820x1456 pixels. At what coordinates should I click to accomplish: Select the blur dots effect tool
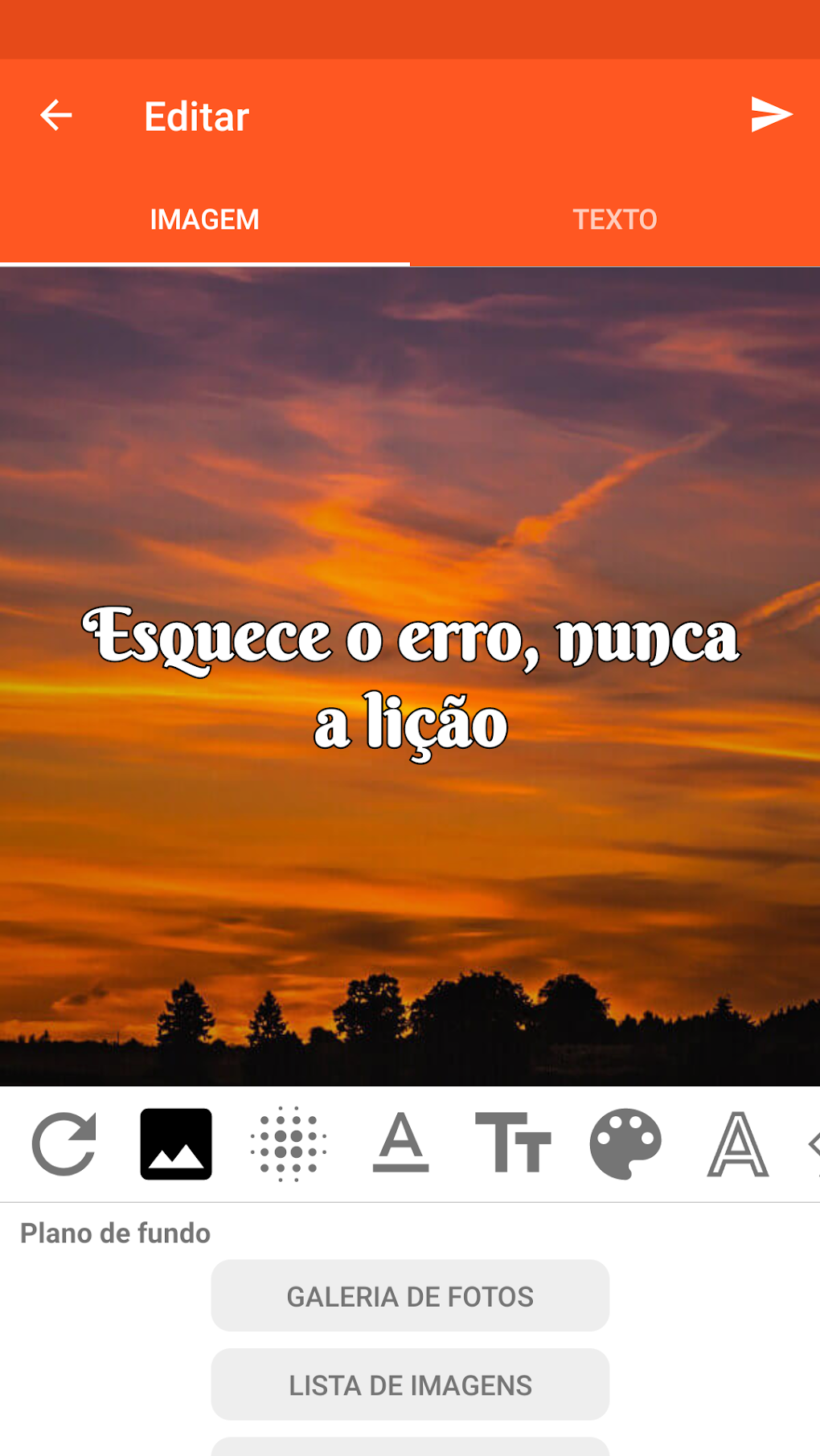289,1144
